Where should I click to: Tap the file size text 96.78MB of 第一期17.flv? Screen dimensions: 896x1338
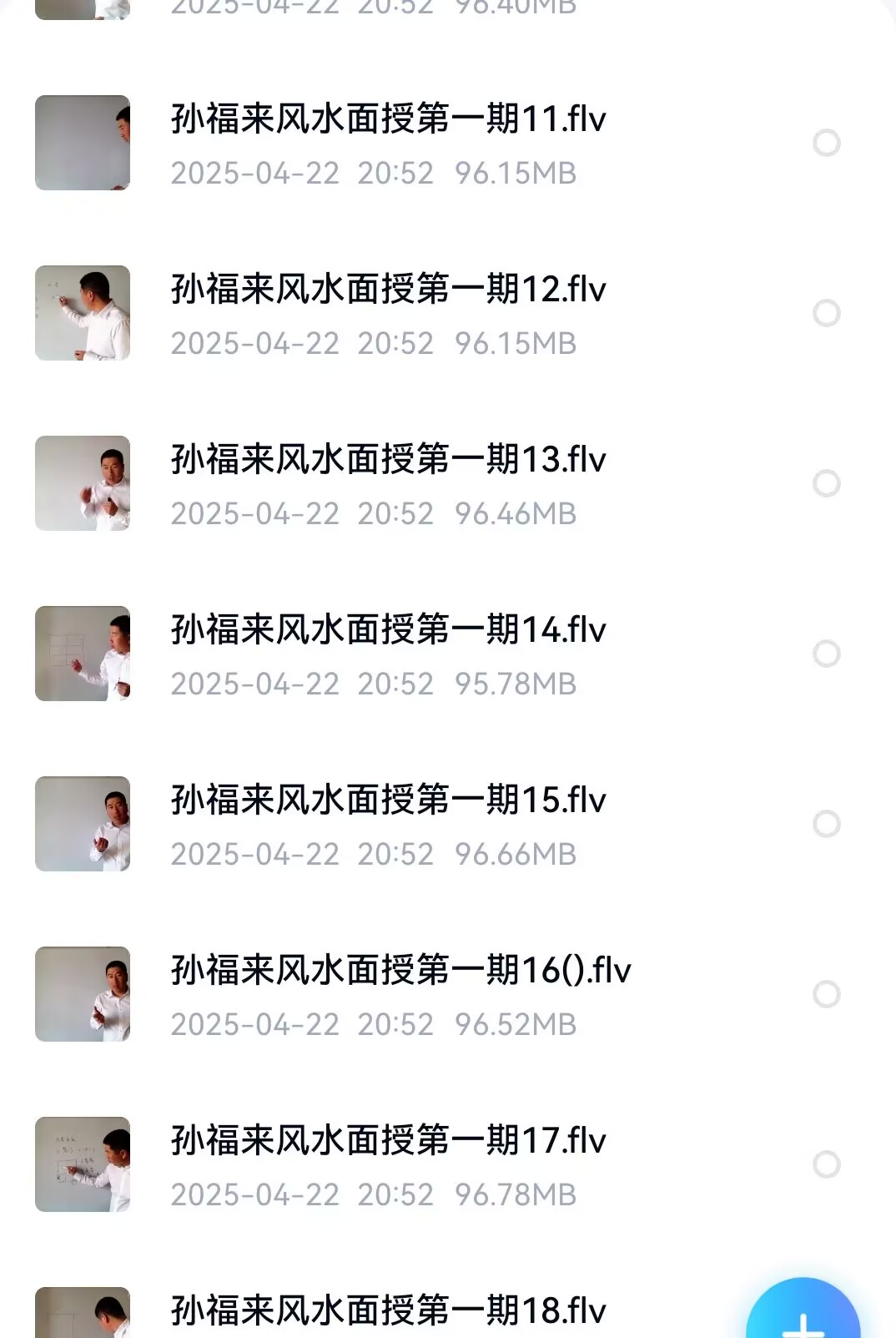[x=515, y=1194]
